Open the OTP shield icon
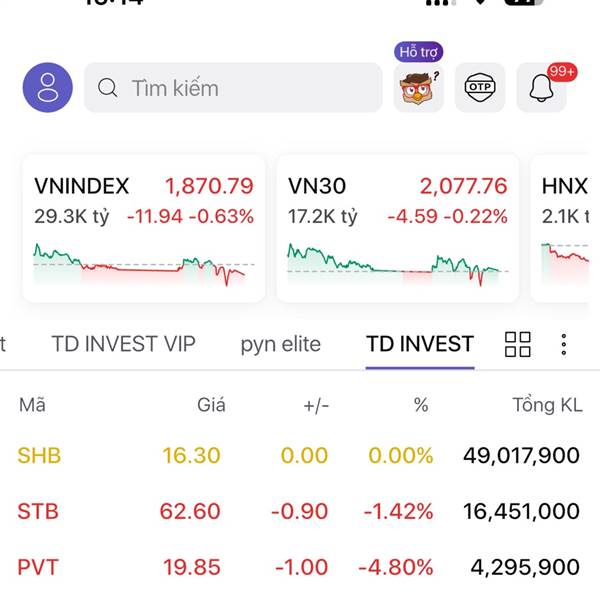 [480, 88]
